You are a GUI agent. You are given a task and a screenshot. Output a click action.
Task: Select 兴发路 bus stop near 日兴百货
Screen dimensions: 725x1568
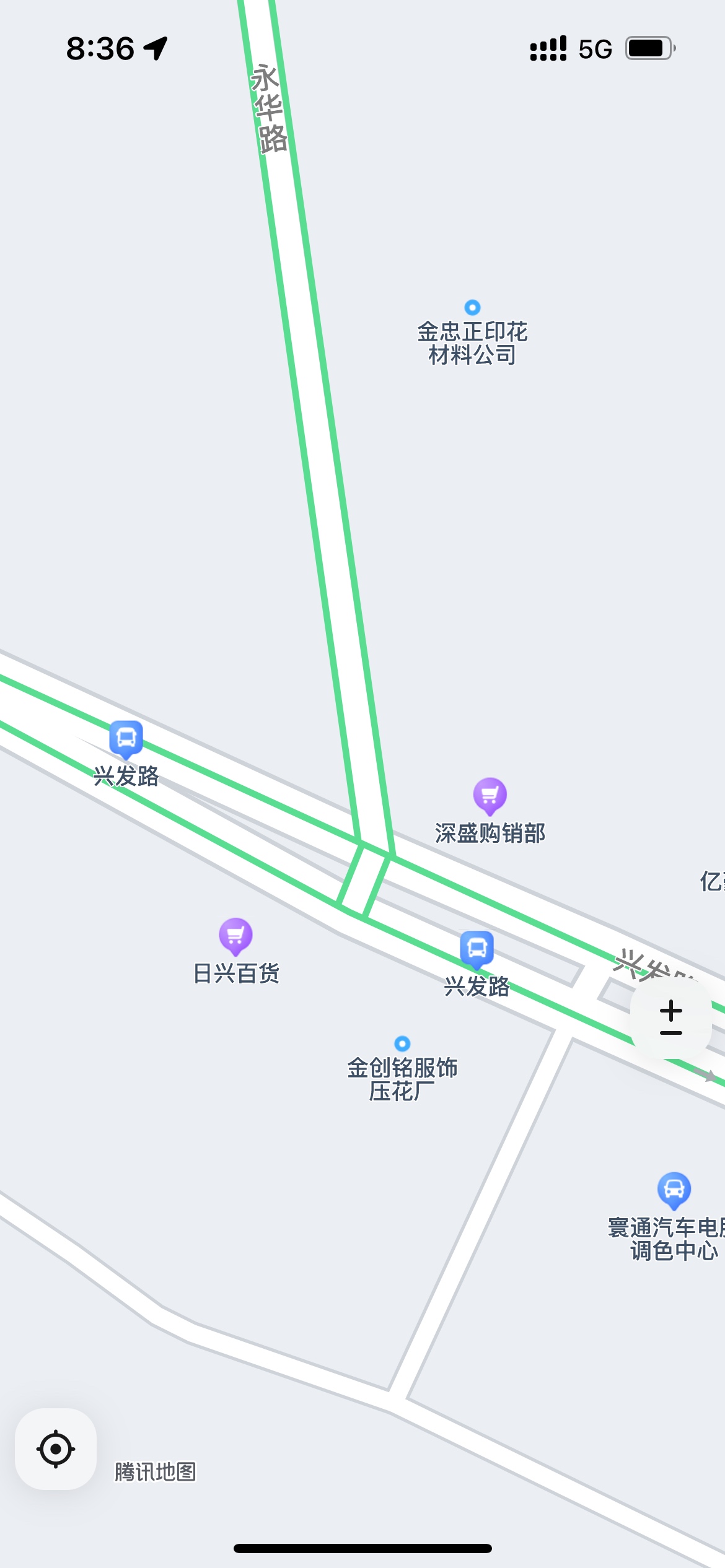(x=126, y=738)
